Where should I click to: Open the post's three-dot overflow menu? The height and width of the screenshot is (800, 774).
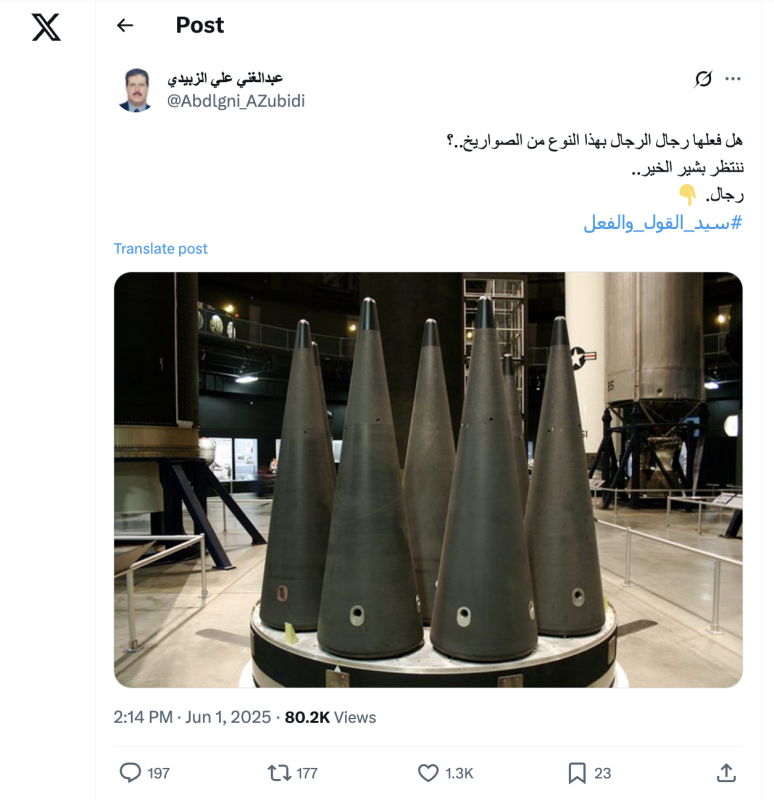coord(733,79)
